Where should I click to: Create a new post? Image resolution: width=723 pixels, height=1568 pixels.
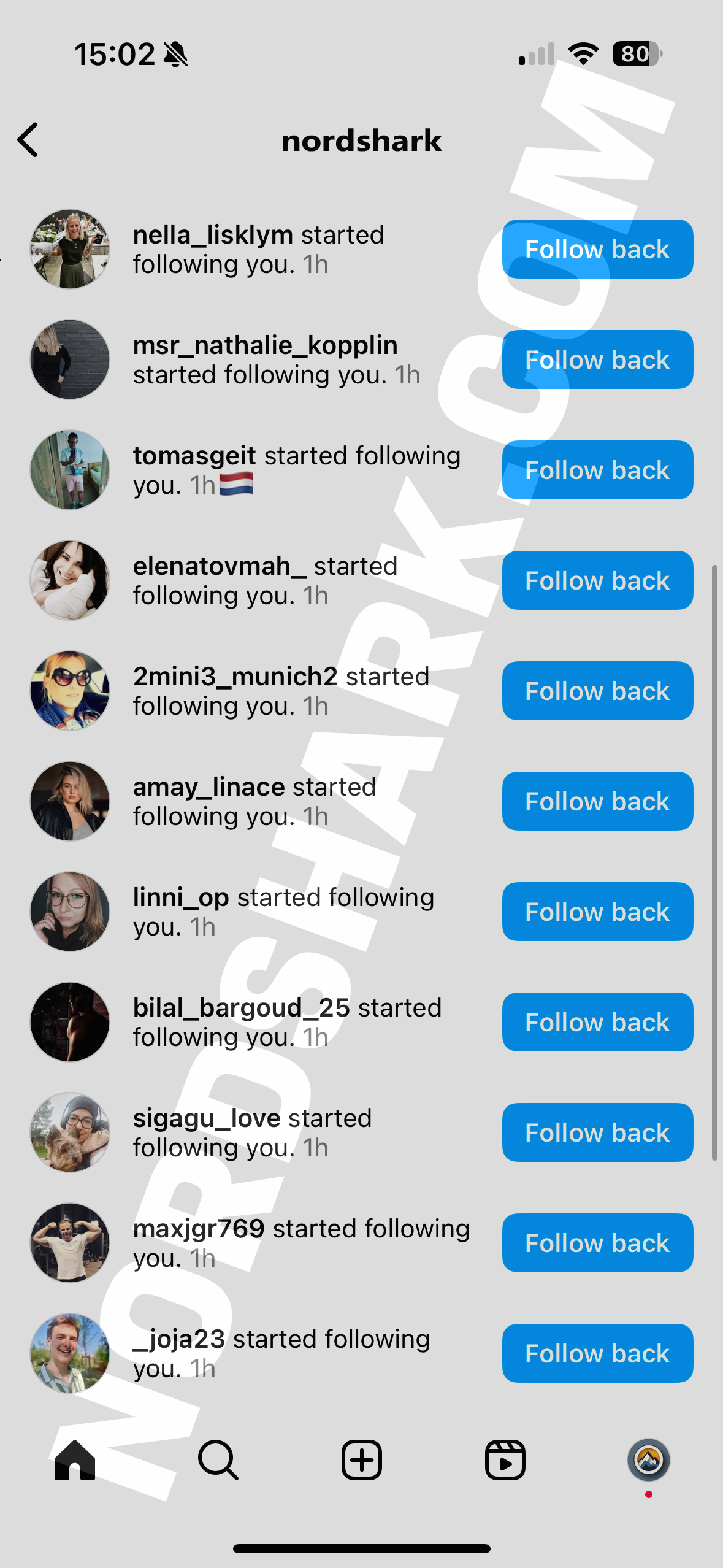[362, 1460]
